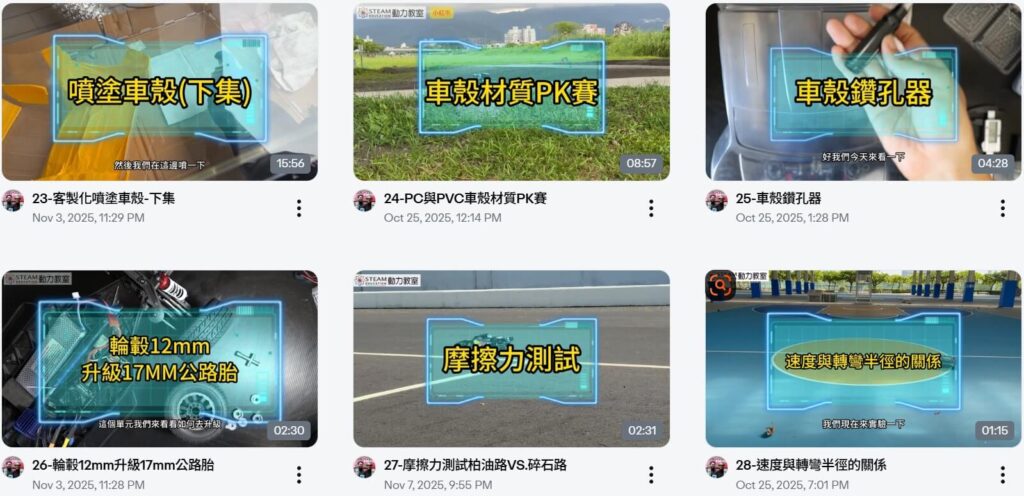Open video thumbnail 車殼材質PK賽
This screenshot has height=496, width=1024.
511,92
